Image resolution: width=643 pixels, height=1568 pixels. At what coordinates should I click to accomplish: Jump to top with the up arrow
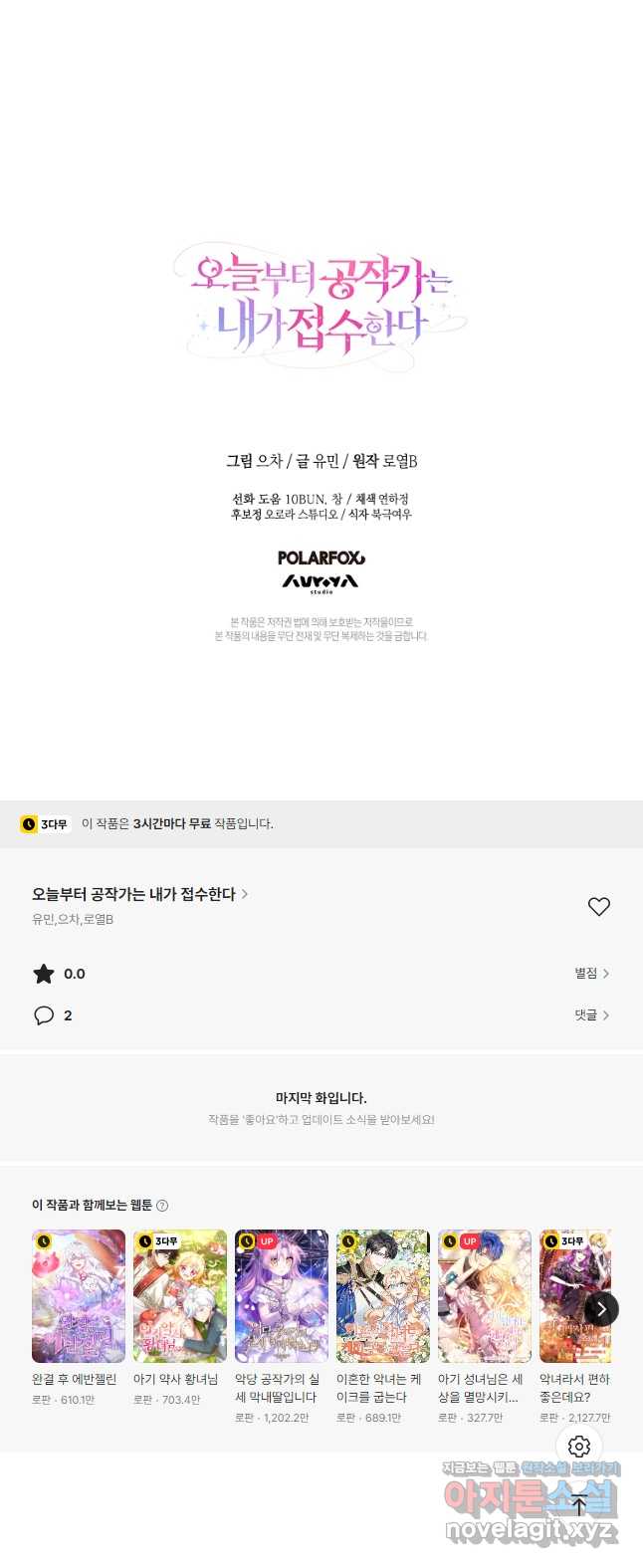579,1506
